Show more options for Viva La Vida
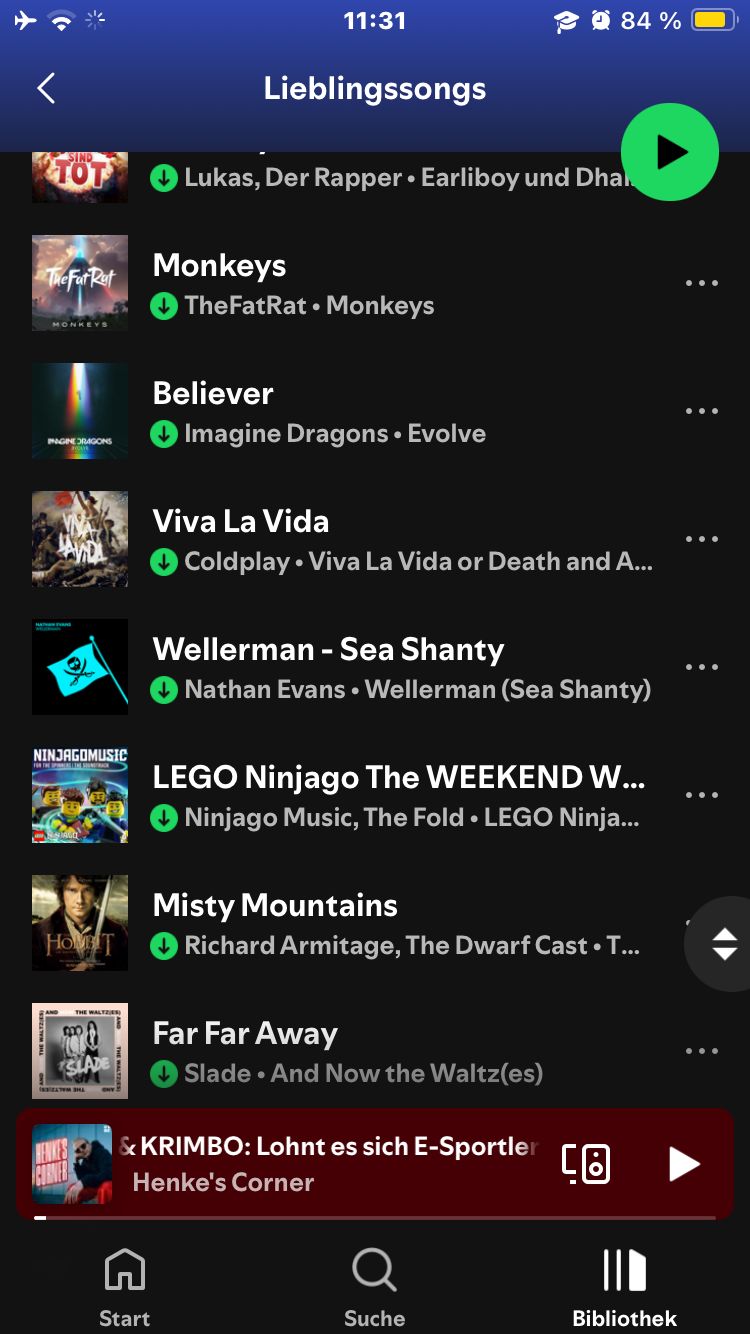The width and height of the screenshot is (750, 1334). point(701,539)
